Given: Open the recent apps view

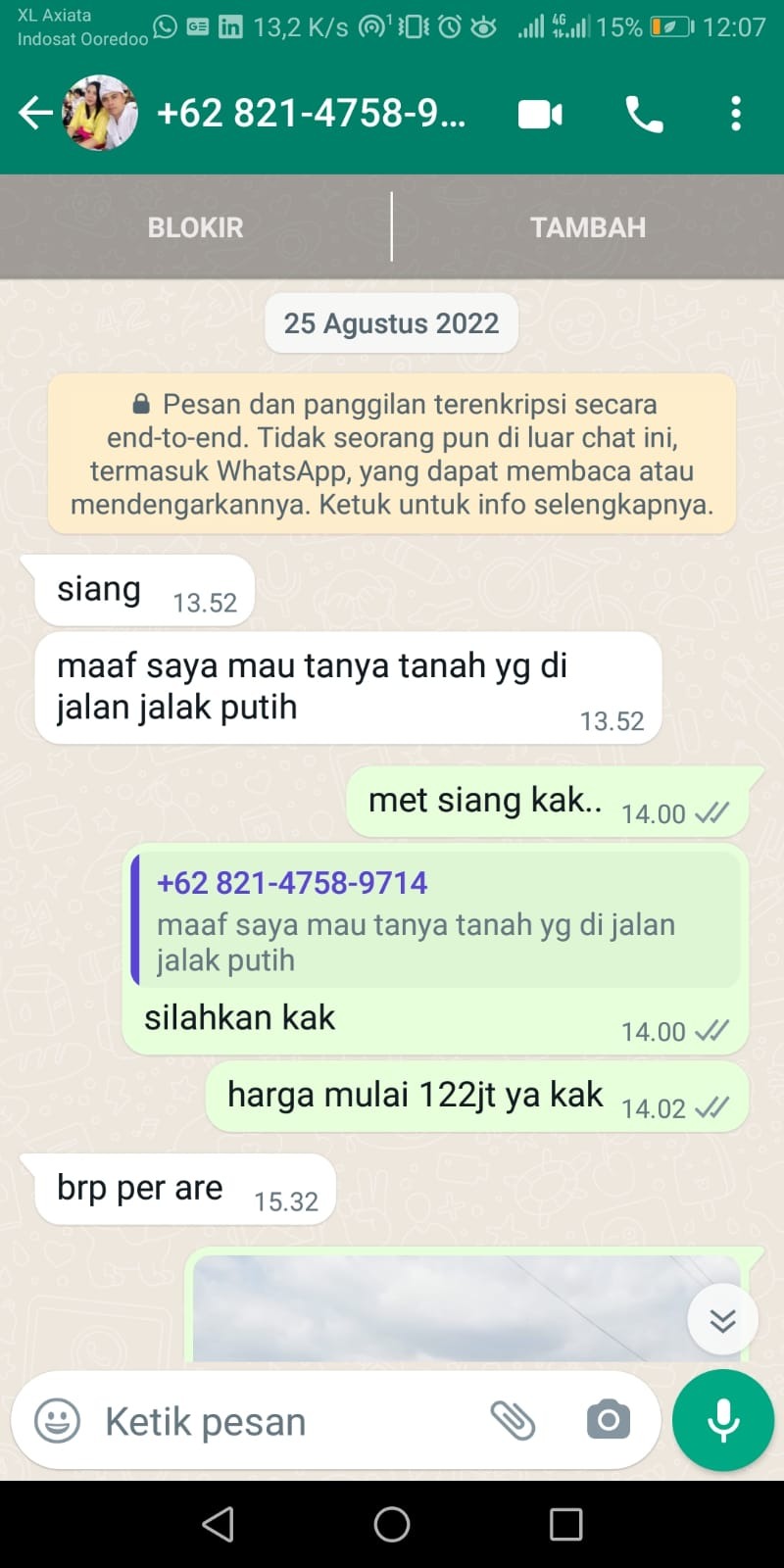Looking at the screenshot, I should 565,1524.
